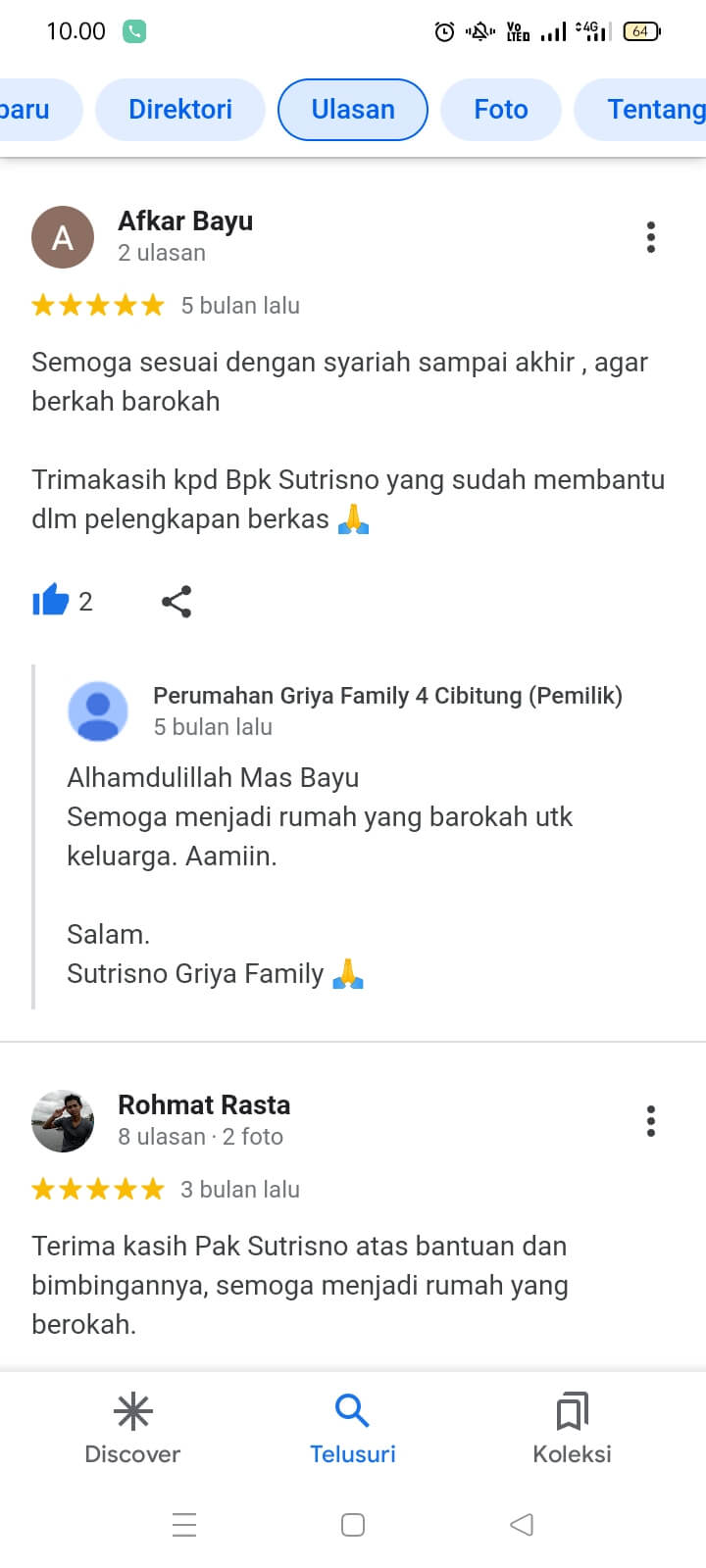Go to the home screen
This screenshot has height=1568, width=706.
[353, 1524]
